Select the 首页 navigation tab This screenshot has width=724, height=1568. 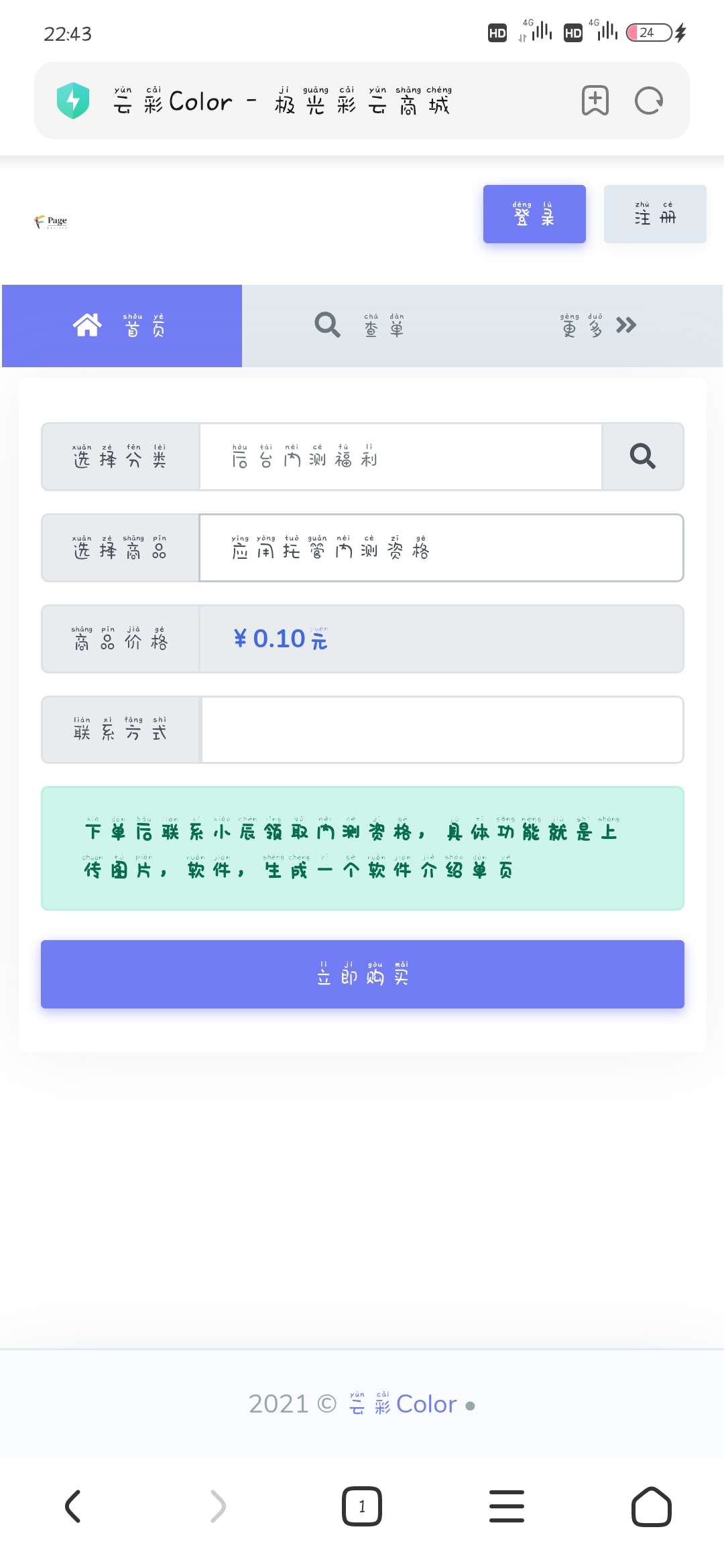coord(121,326)
